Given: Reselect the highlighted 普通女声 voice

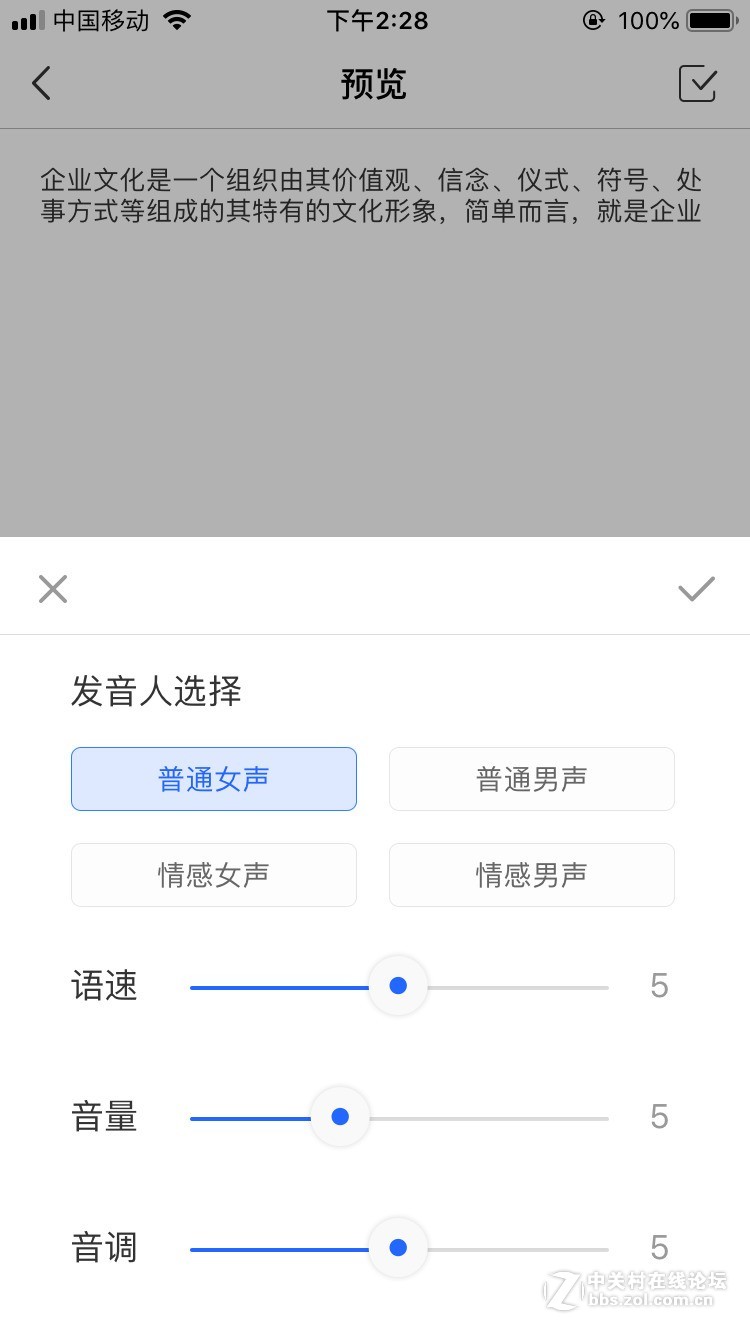Looking at the screenshot, I should tap(213, 778).
